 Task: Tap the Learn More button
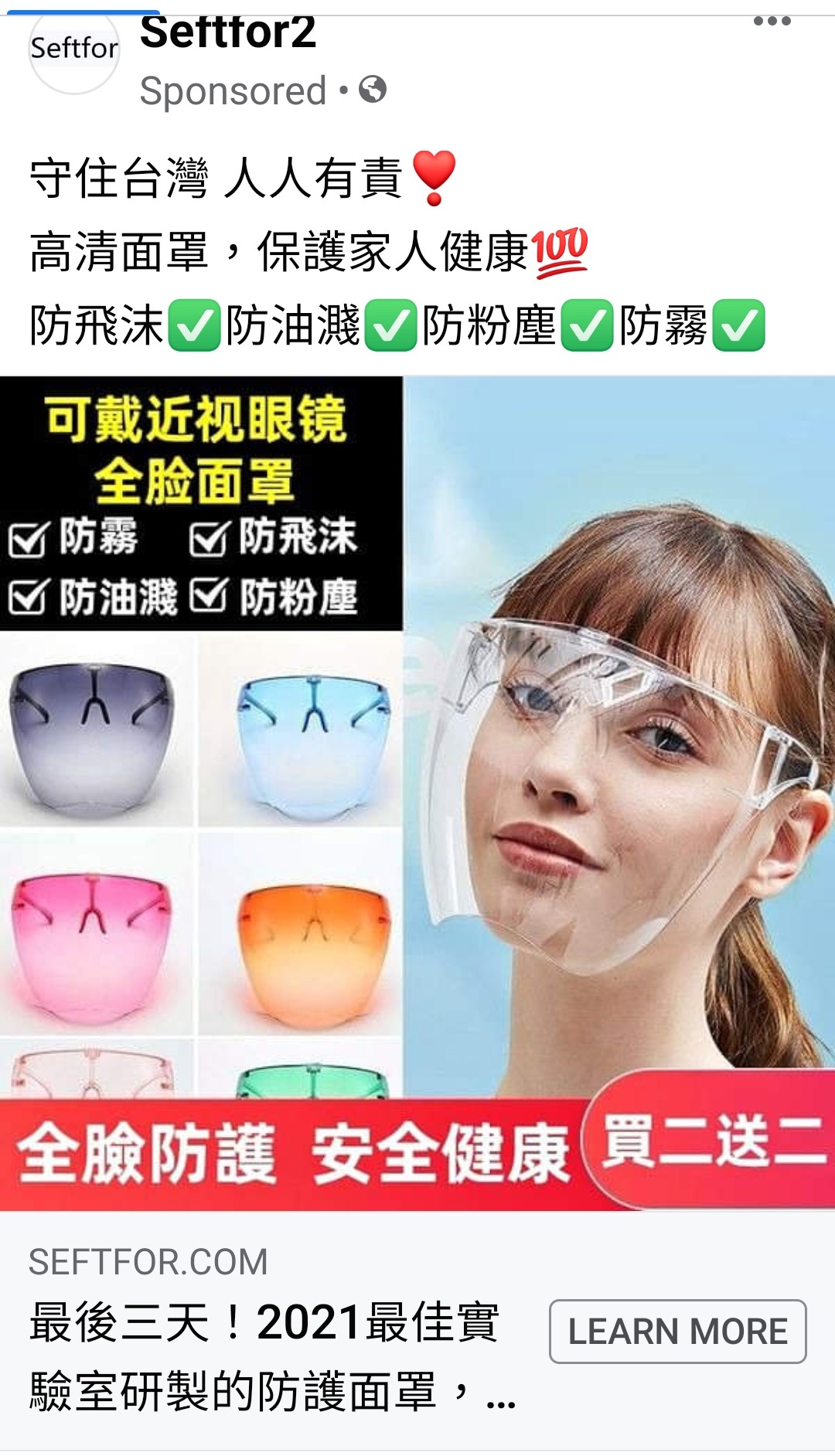[677, 1331]
